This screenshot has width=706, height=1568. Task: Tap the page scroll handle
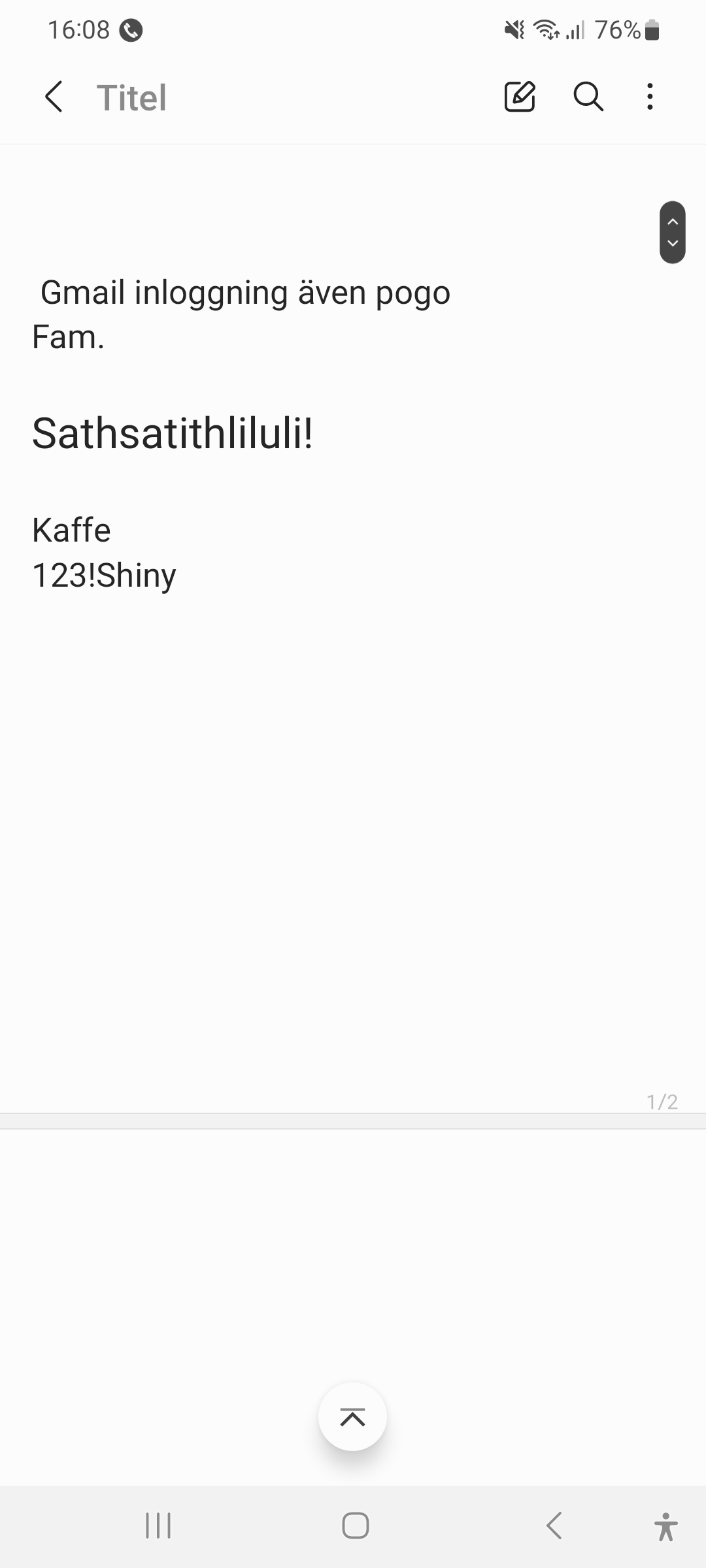tap(672, 233)
